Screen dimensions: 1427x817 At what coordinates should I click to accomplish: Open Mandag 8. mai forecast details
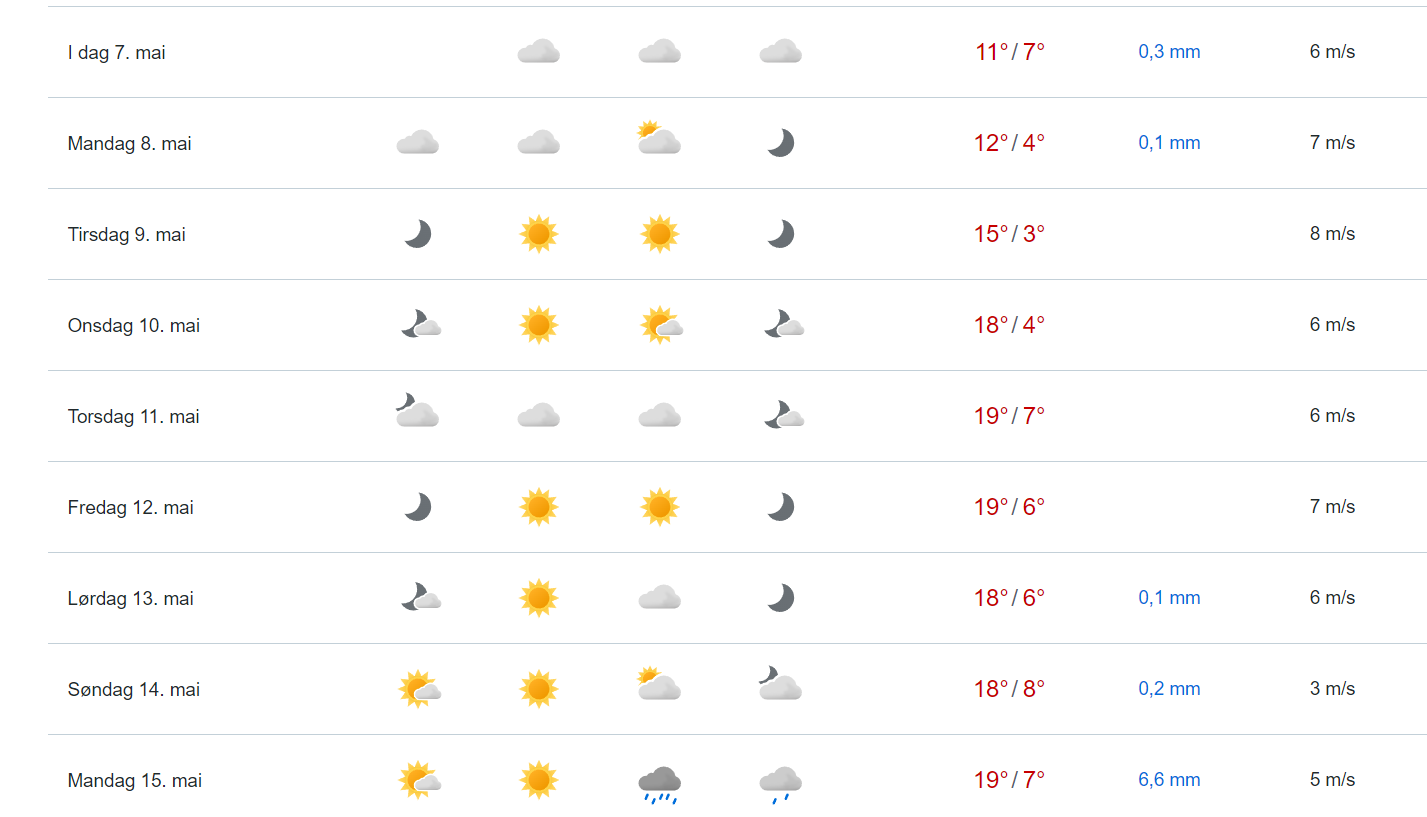130,143
